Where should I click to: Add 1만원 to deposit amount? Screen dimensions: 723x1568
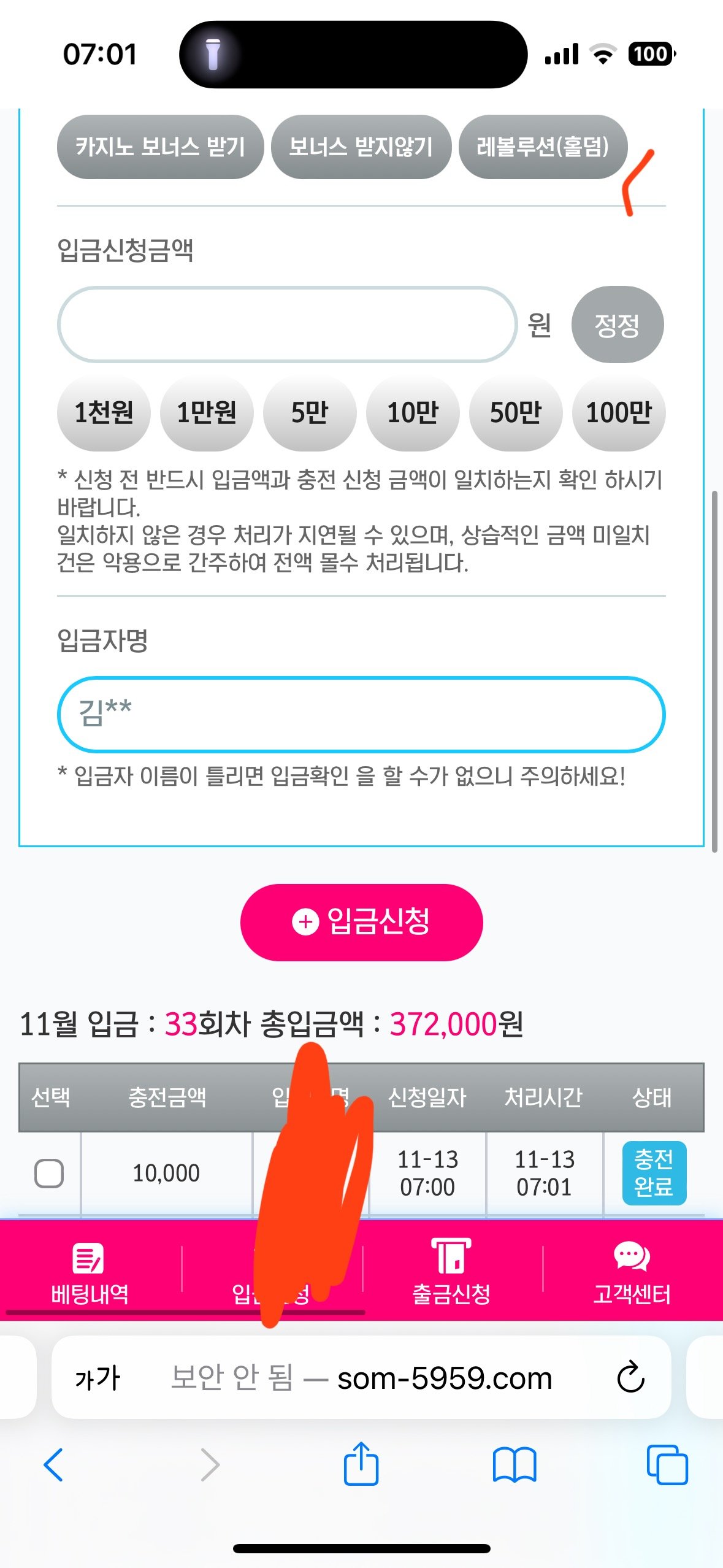(x=207, y=412)
